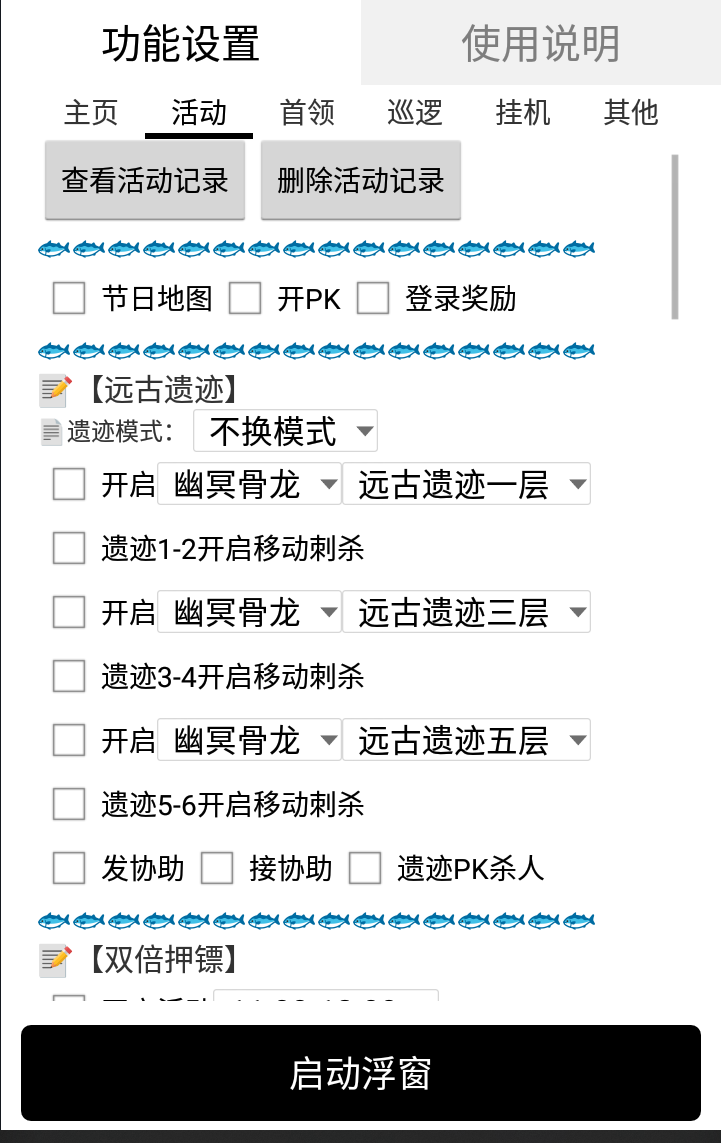Open the first 幽冥骨龙 dropdown
This screenshot has width=721, height=1143.
(249, 484)
